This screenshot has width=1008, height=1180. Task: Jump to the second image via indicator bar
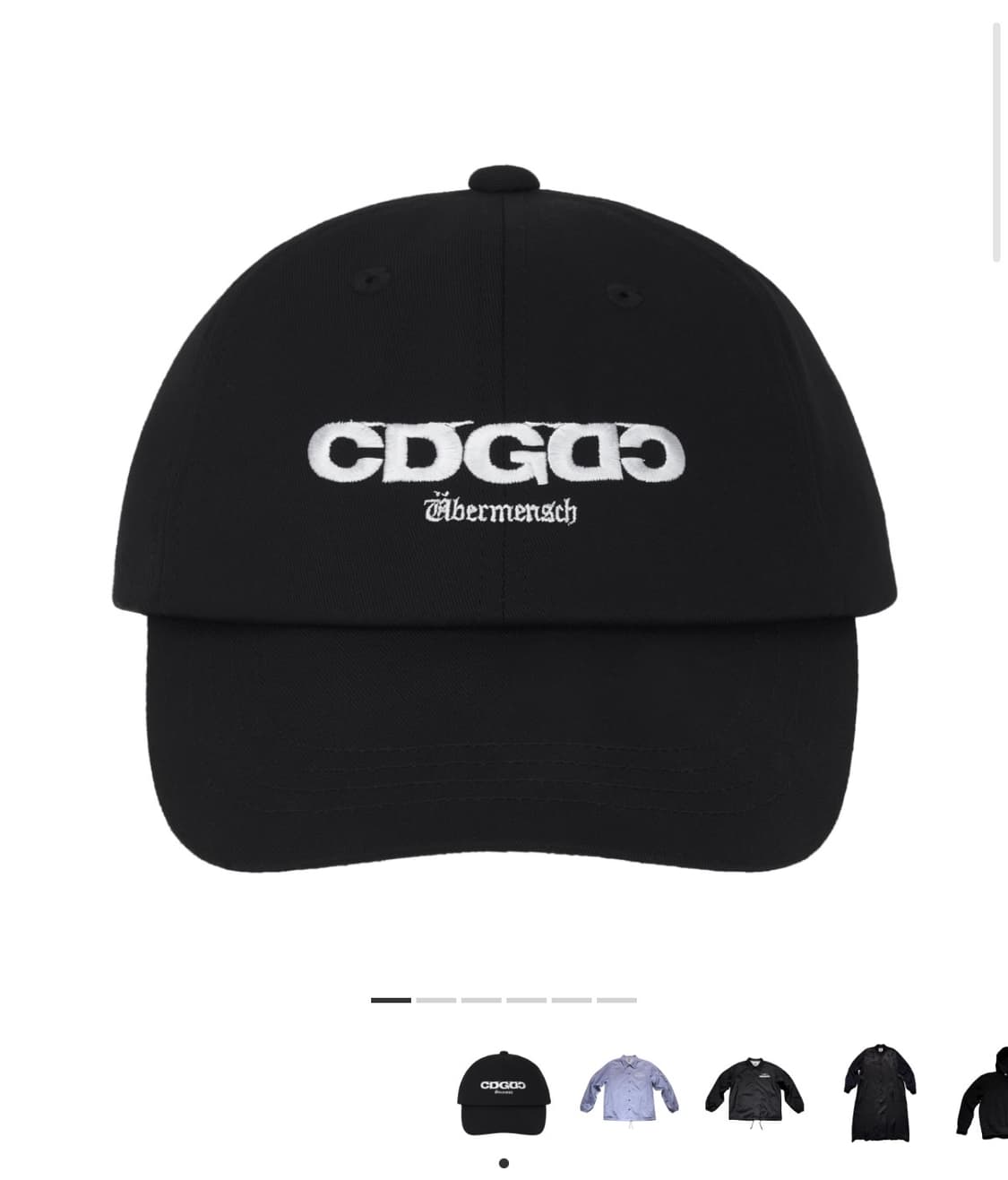[x=435, y=997]
